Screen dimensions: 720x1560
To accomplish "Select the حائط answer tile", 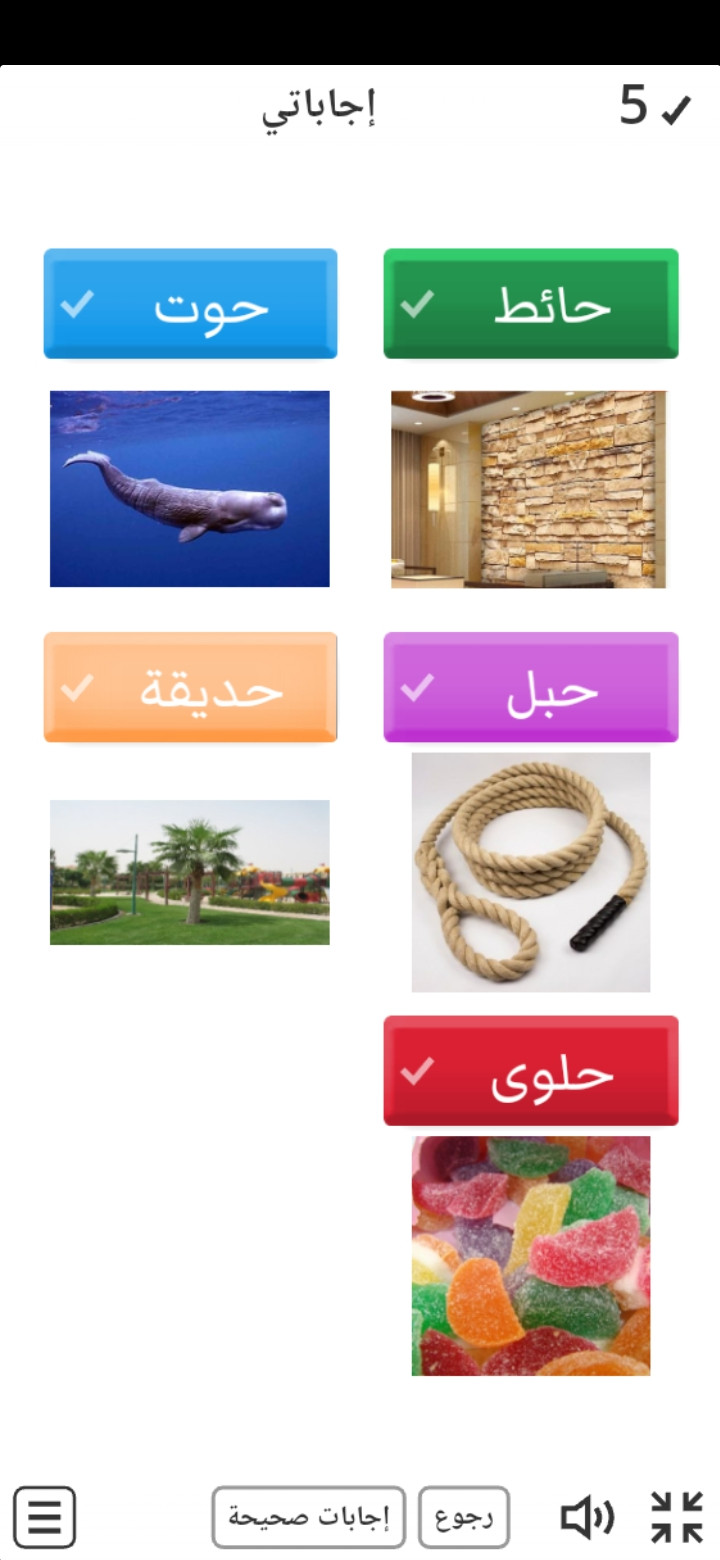I will (x=531, y=304).
